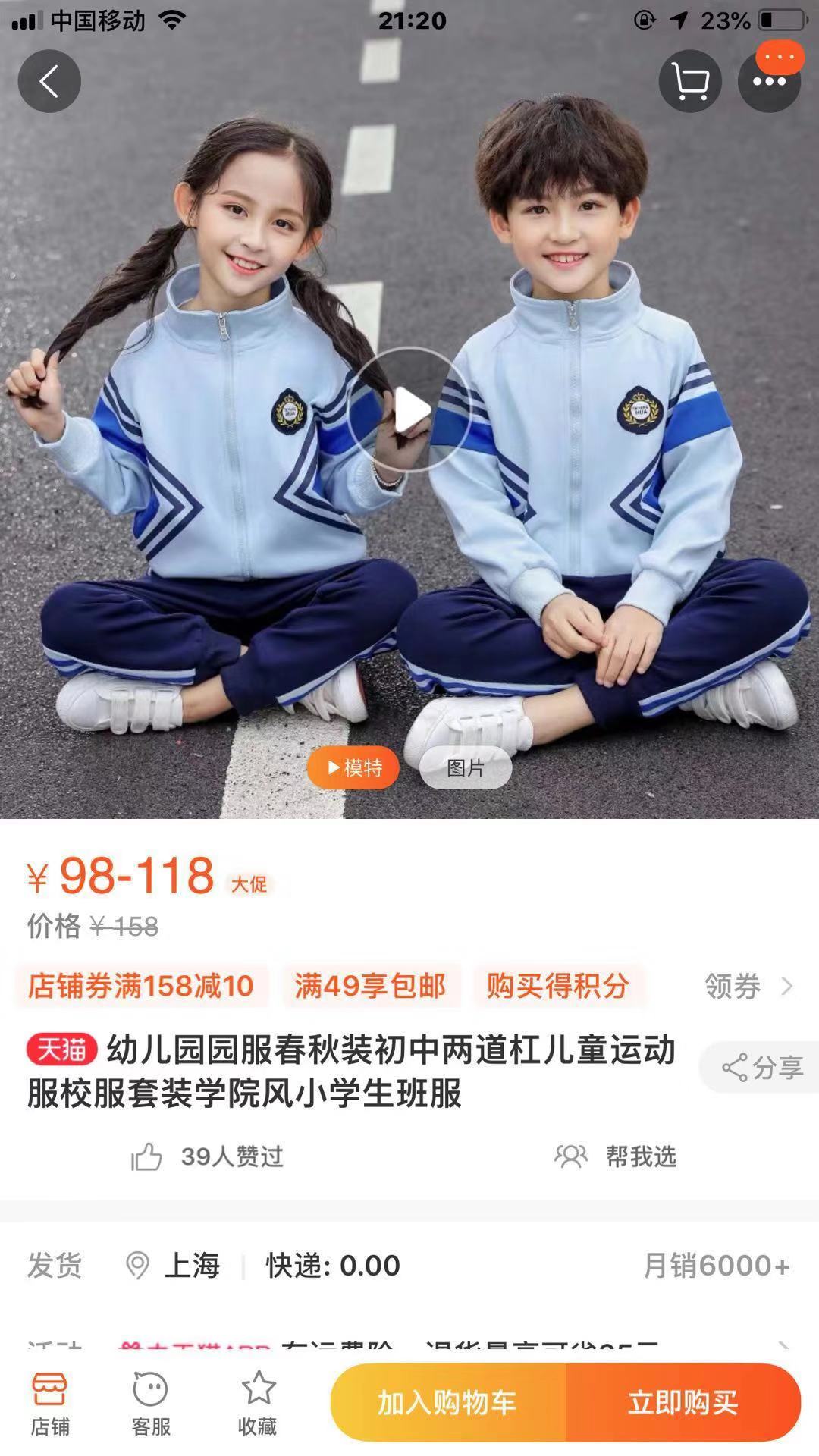Open 领券 coupon list
The height and width of the screenshot is (1456, 819).
pyautogui.click(x=747, y=986)
